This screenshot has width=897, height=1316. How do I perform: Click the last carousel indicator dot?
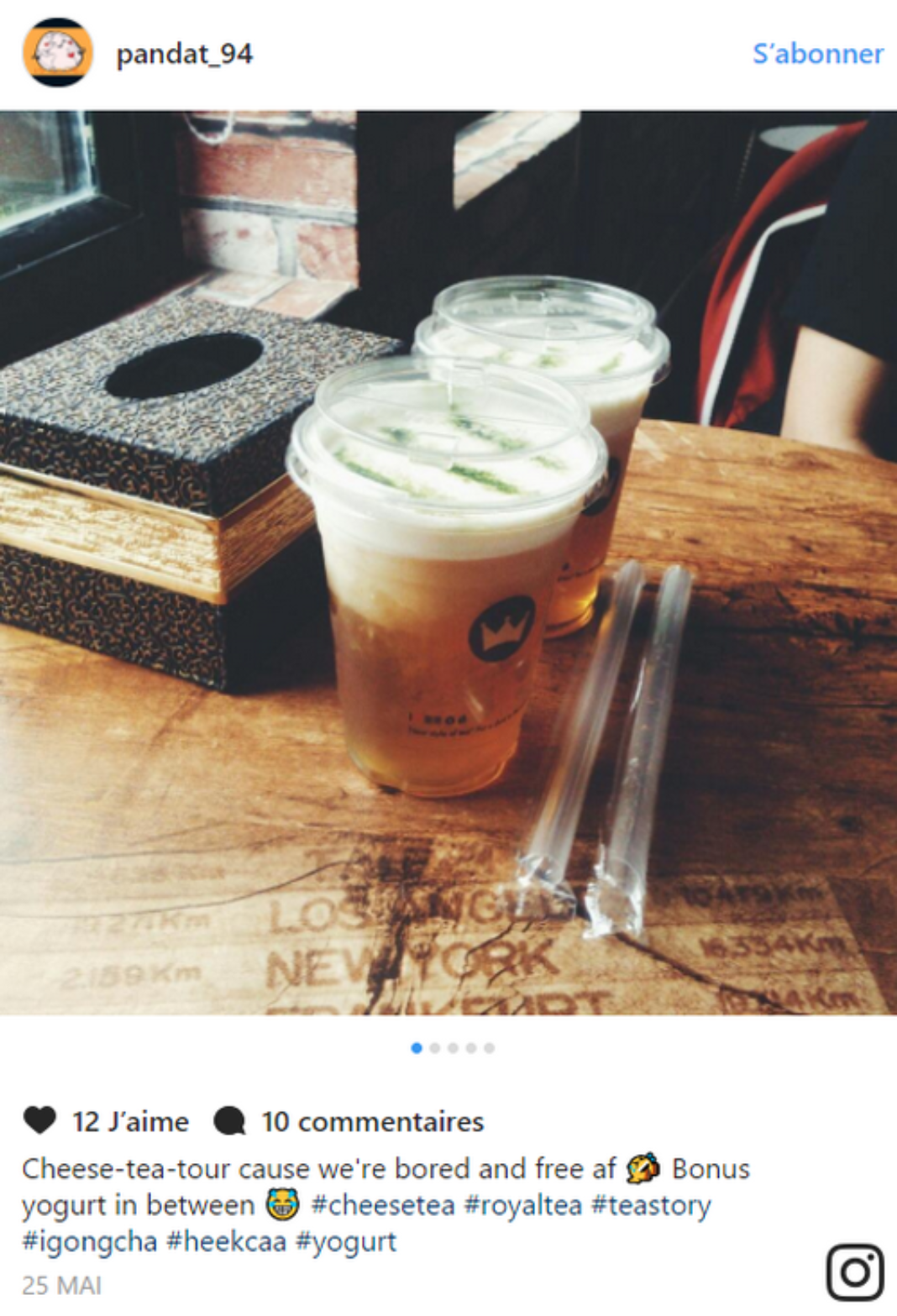coord(487,1046)
